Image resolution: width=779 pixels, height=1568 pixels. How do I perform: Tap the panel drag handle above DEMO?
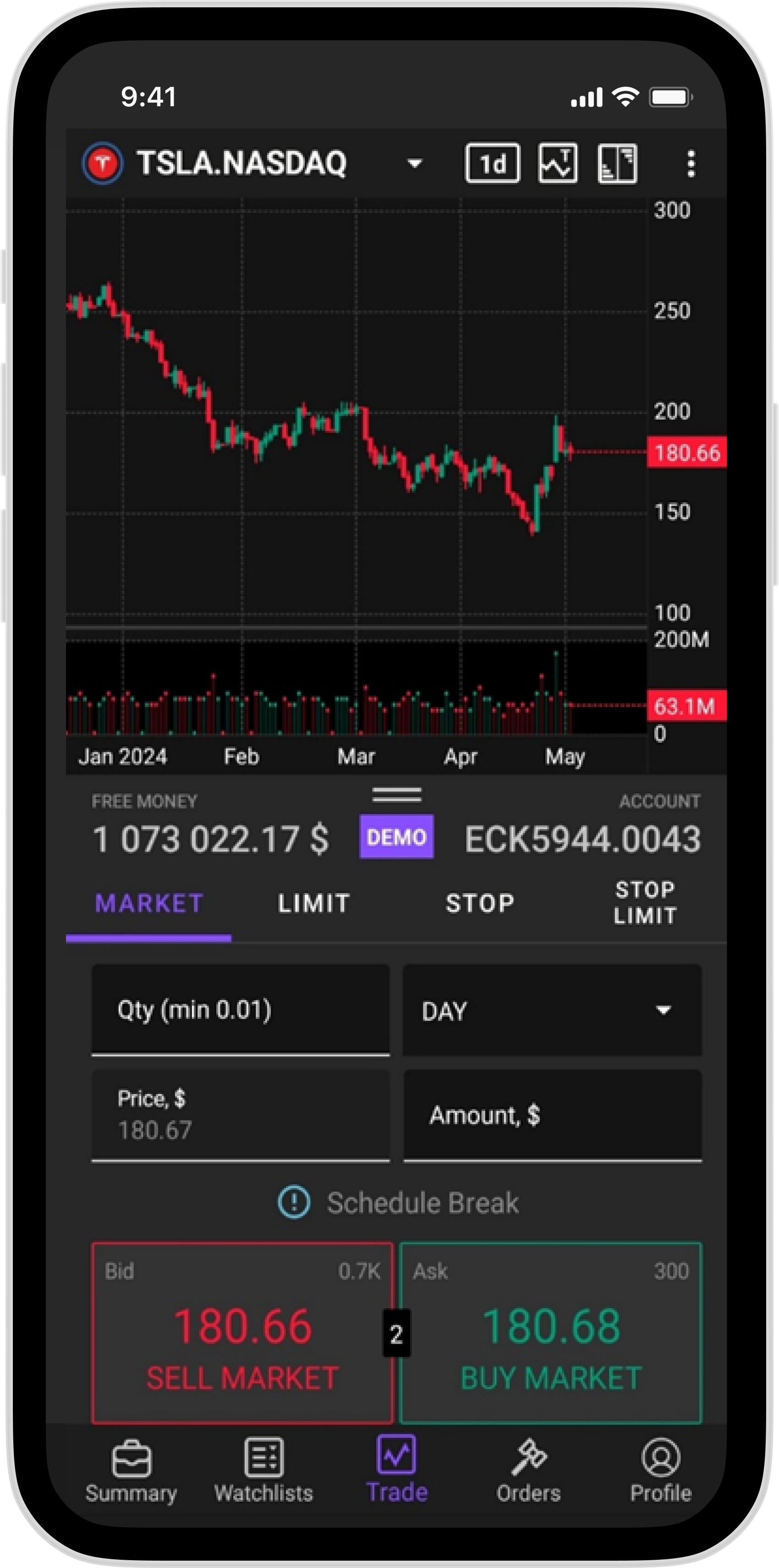click(396, 795)
